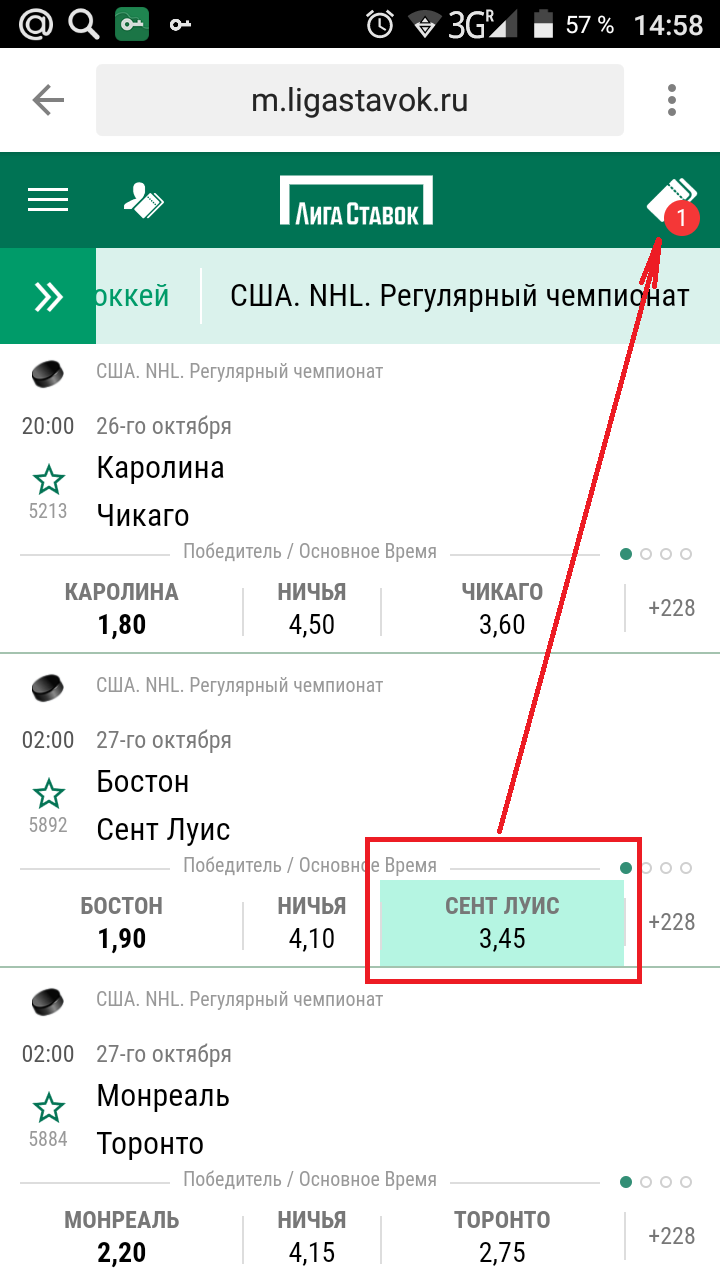Go back with the browser arrow
Image resolution: width=720 pixels, height=1280 pixels.
point(47,100)
